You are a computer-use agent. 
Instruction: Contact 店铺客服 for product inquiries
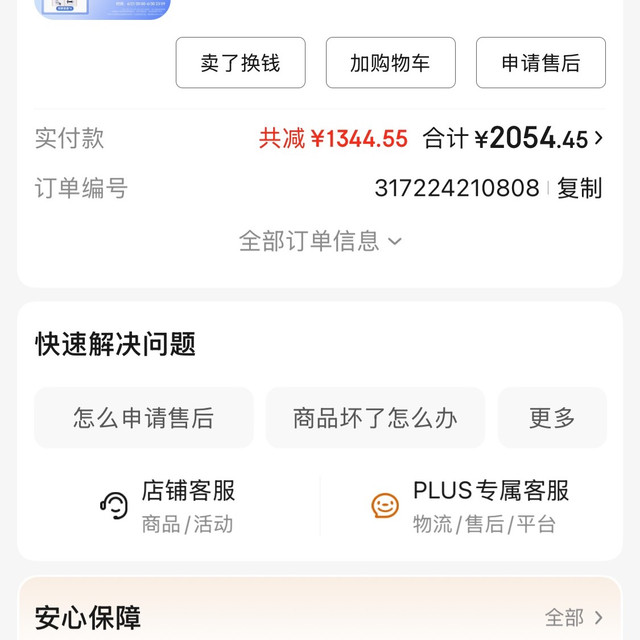pyautogui.click(x=170, y=506)
